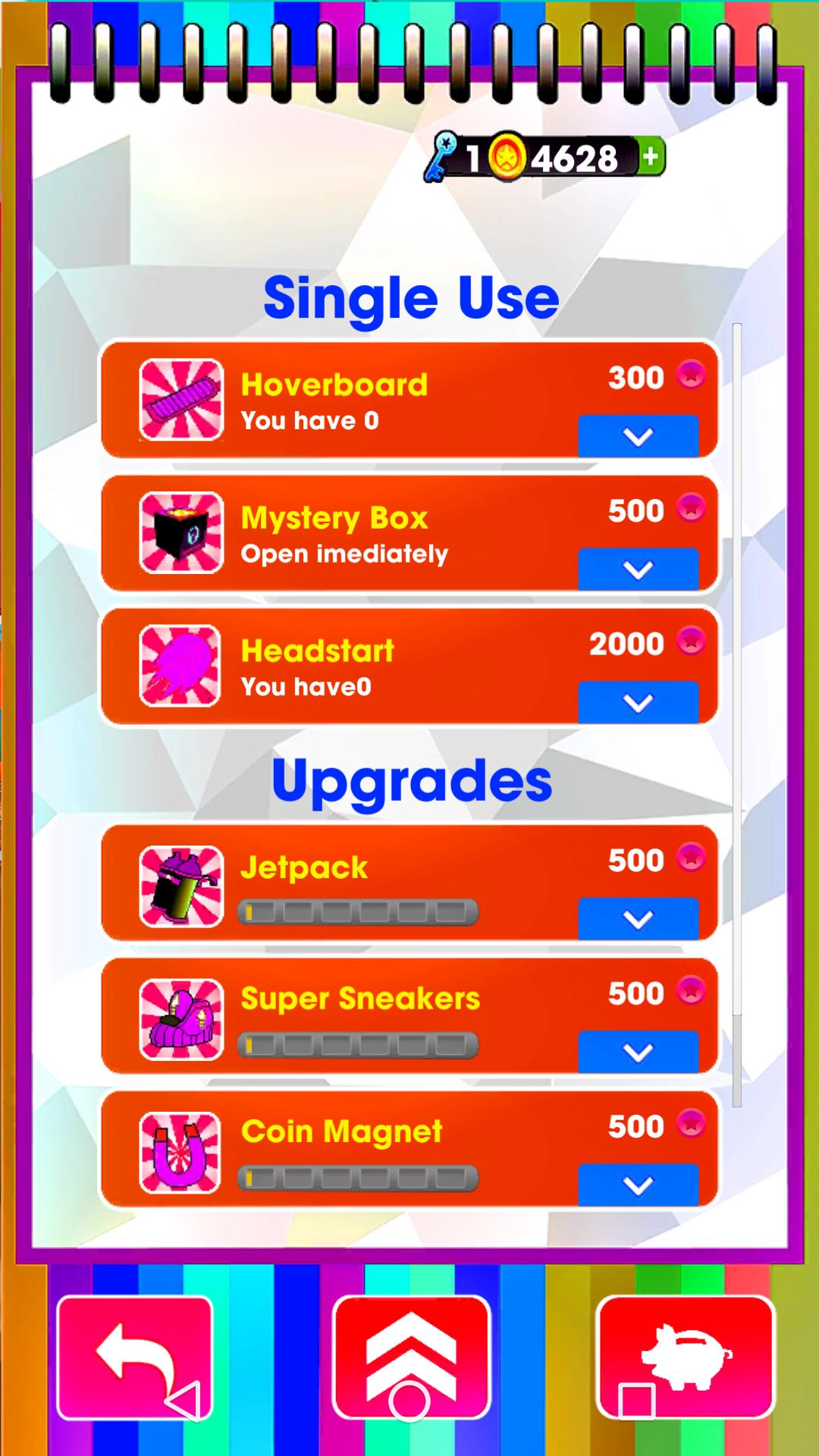Expand the Coin Magnet upgrade

(x=638, y=1185)
